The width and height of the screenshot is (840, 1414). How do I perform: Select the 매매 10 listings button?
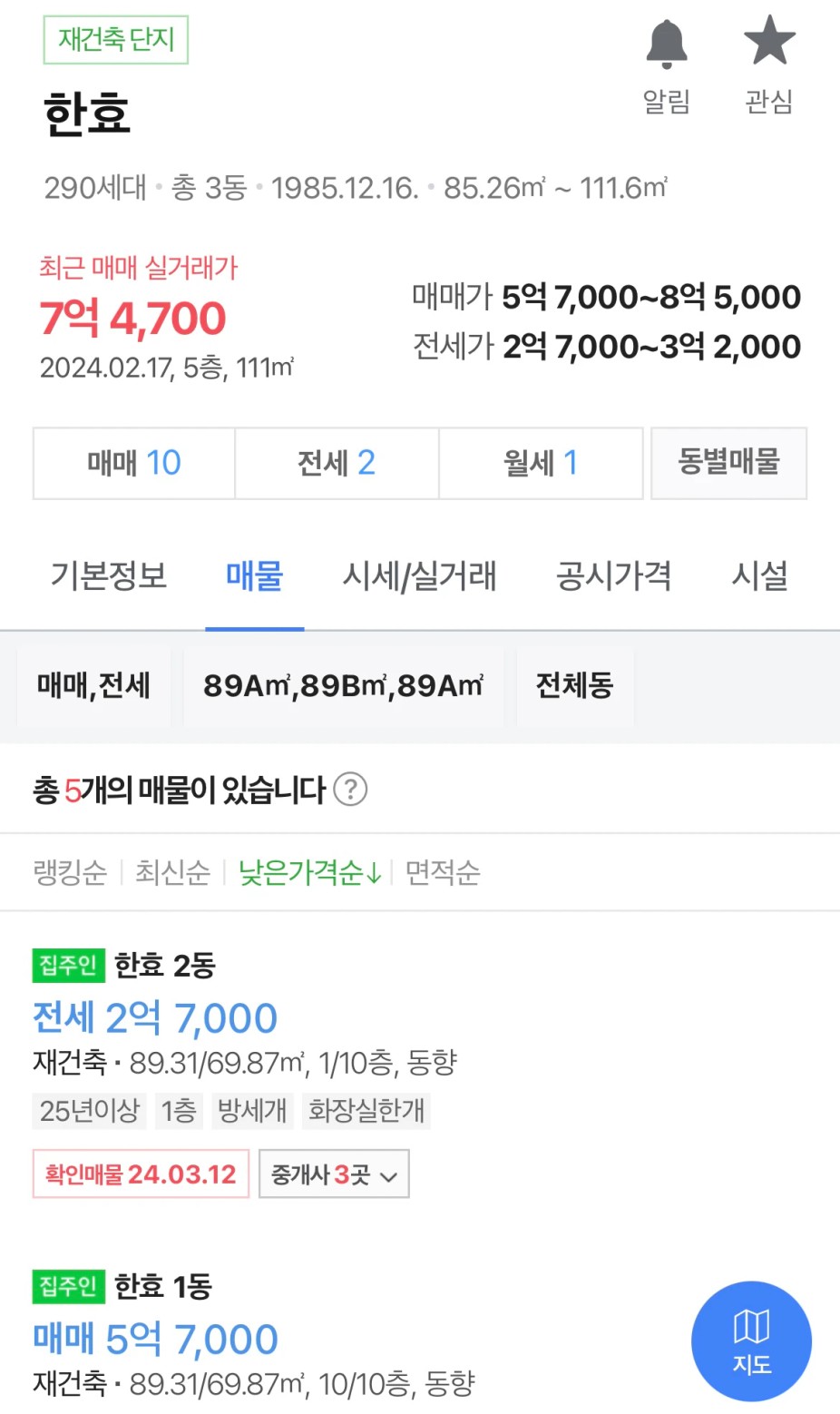134,463
